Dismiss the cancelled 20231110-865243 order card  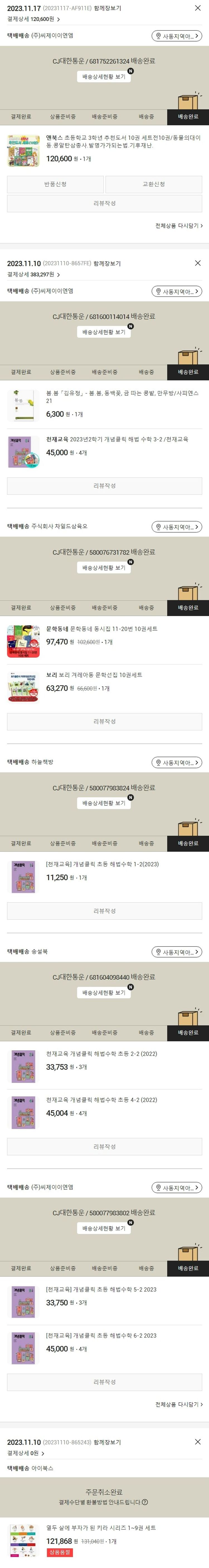pyautogui.click(x=197, y=1442)
